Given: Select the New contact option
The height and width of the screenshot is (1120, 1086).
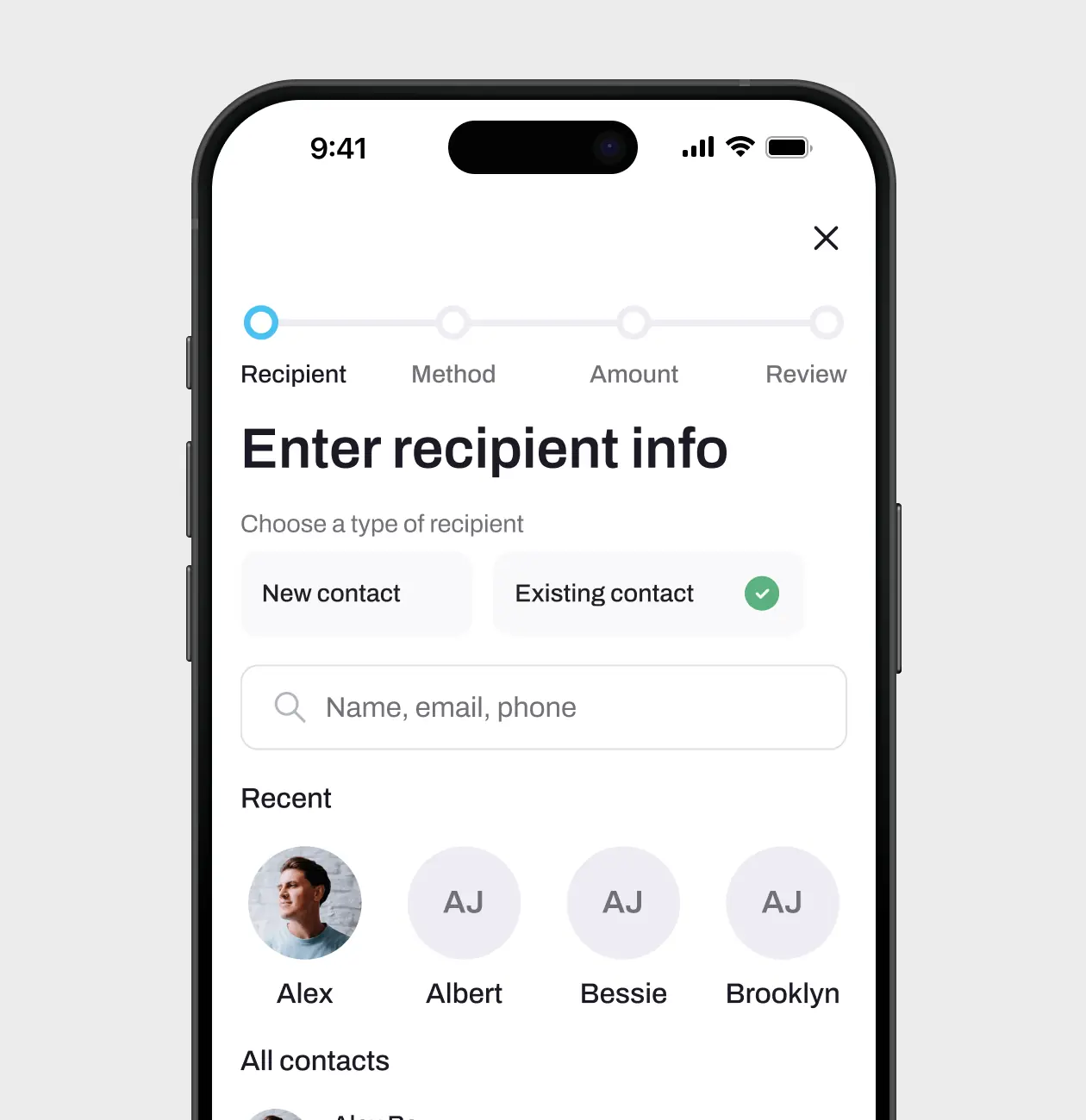Looking at the screenshot, I should coord(356,594).
